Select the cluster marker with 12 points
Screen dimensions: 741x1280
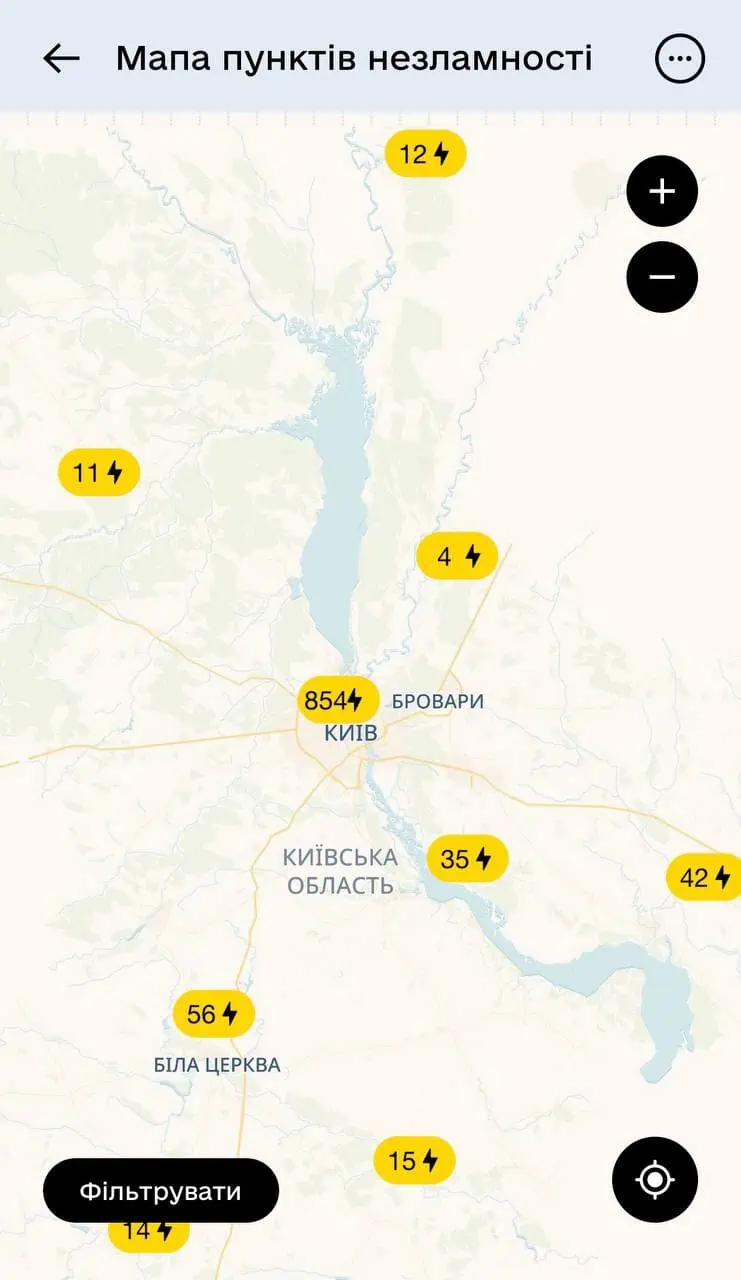[426, 154]
